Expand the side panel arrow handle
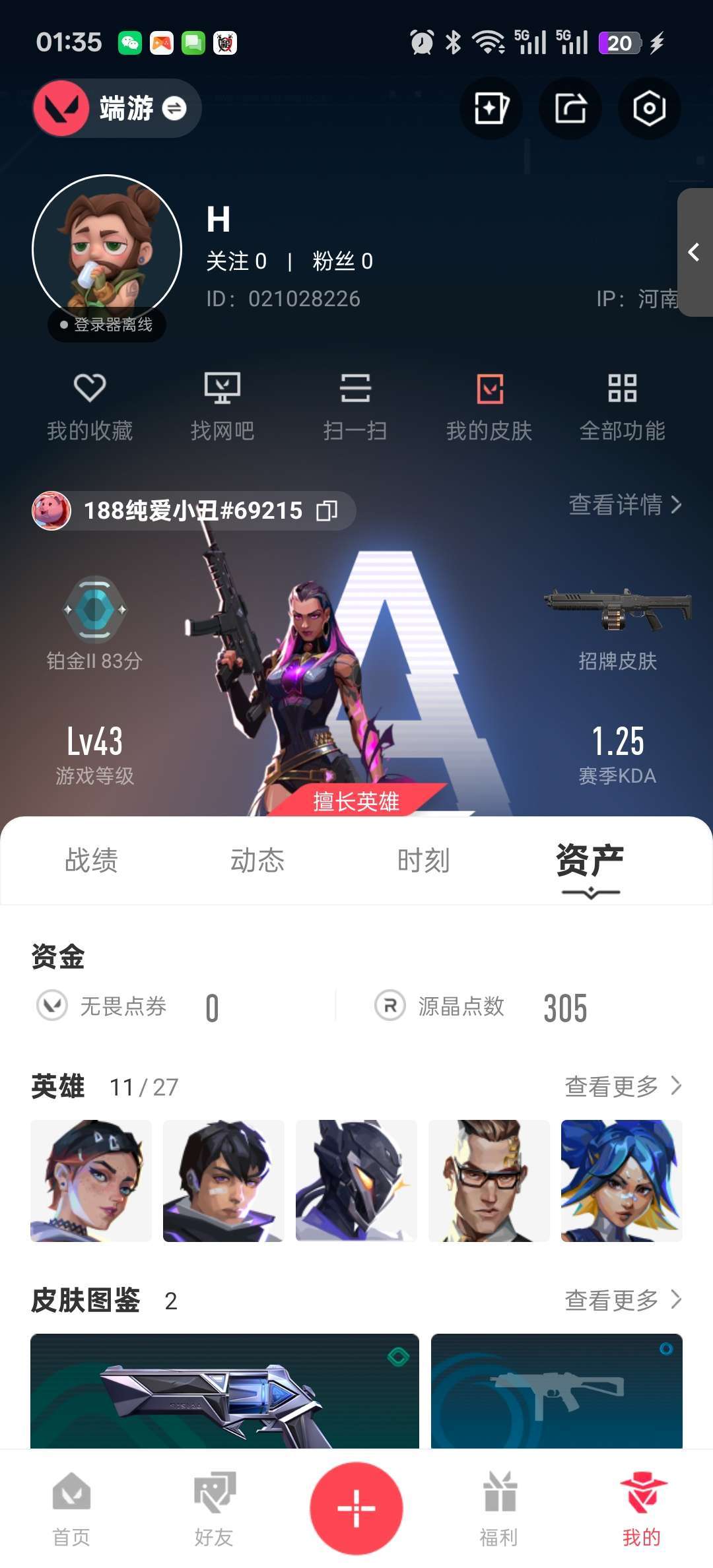Screen dimensions: 713x1568 tap(695, 252)
